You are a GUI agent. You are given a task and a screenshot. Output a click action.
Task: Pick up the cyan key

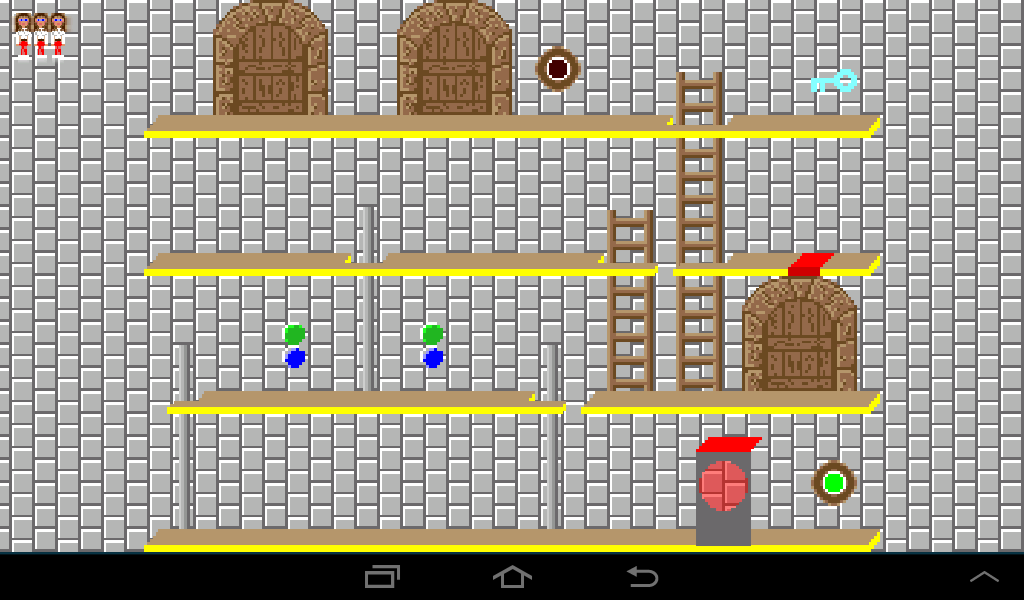[x=833, y=81]
